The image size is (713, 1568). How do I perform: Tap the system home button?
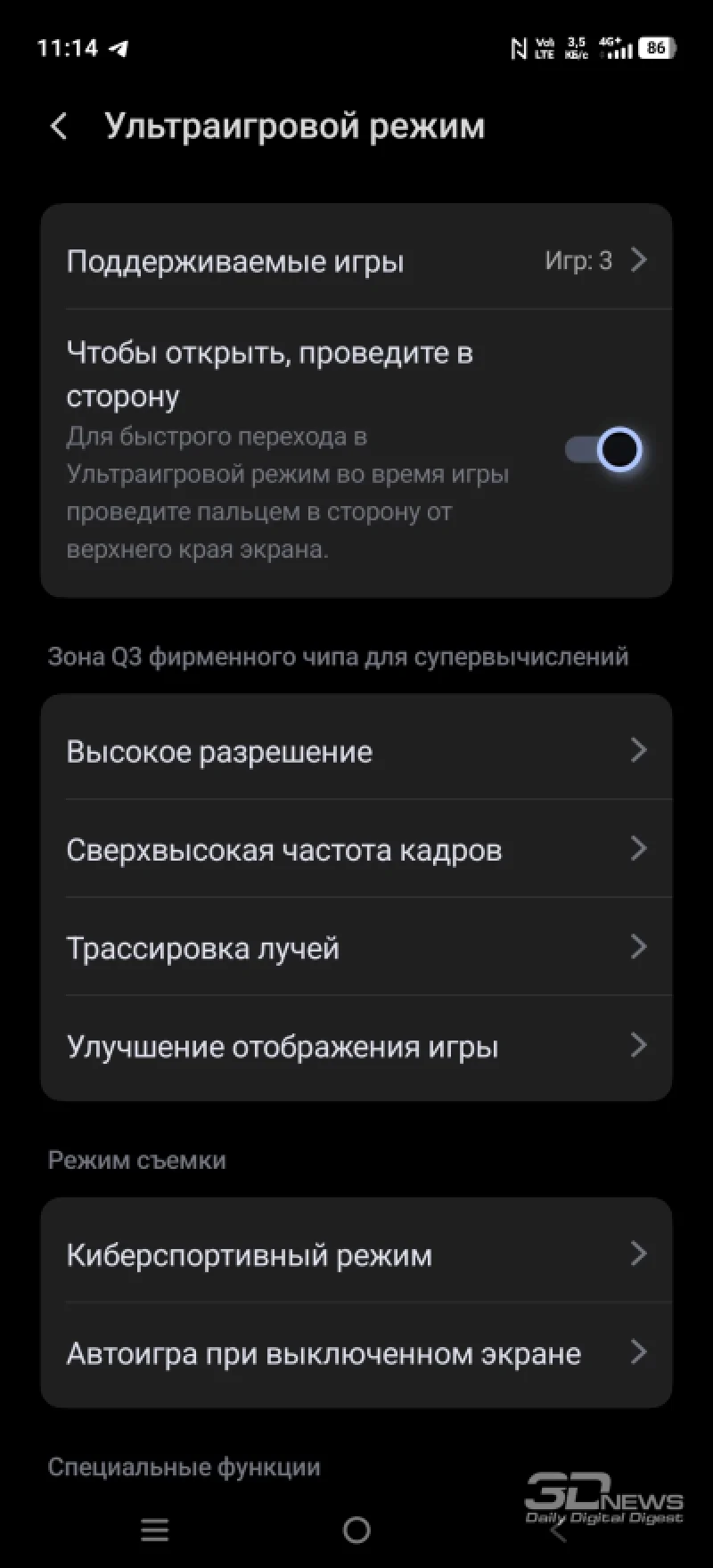click(356, 1530)
